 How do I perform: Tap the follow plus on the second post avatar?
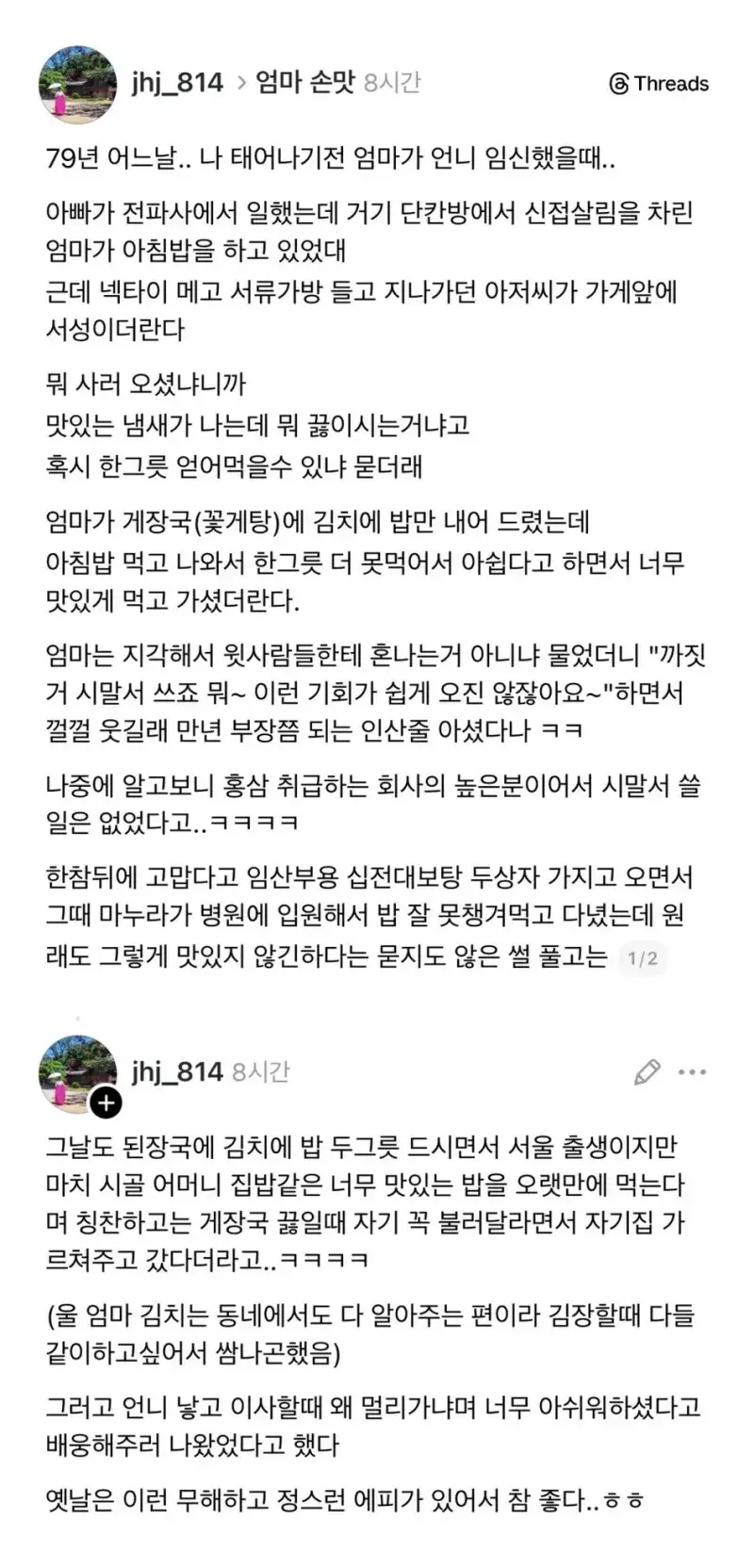[x=106, y=1102]
